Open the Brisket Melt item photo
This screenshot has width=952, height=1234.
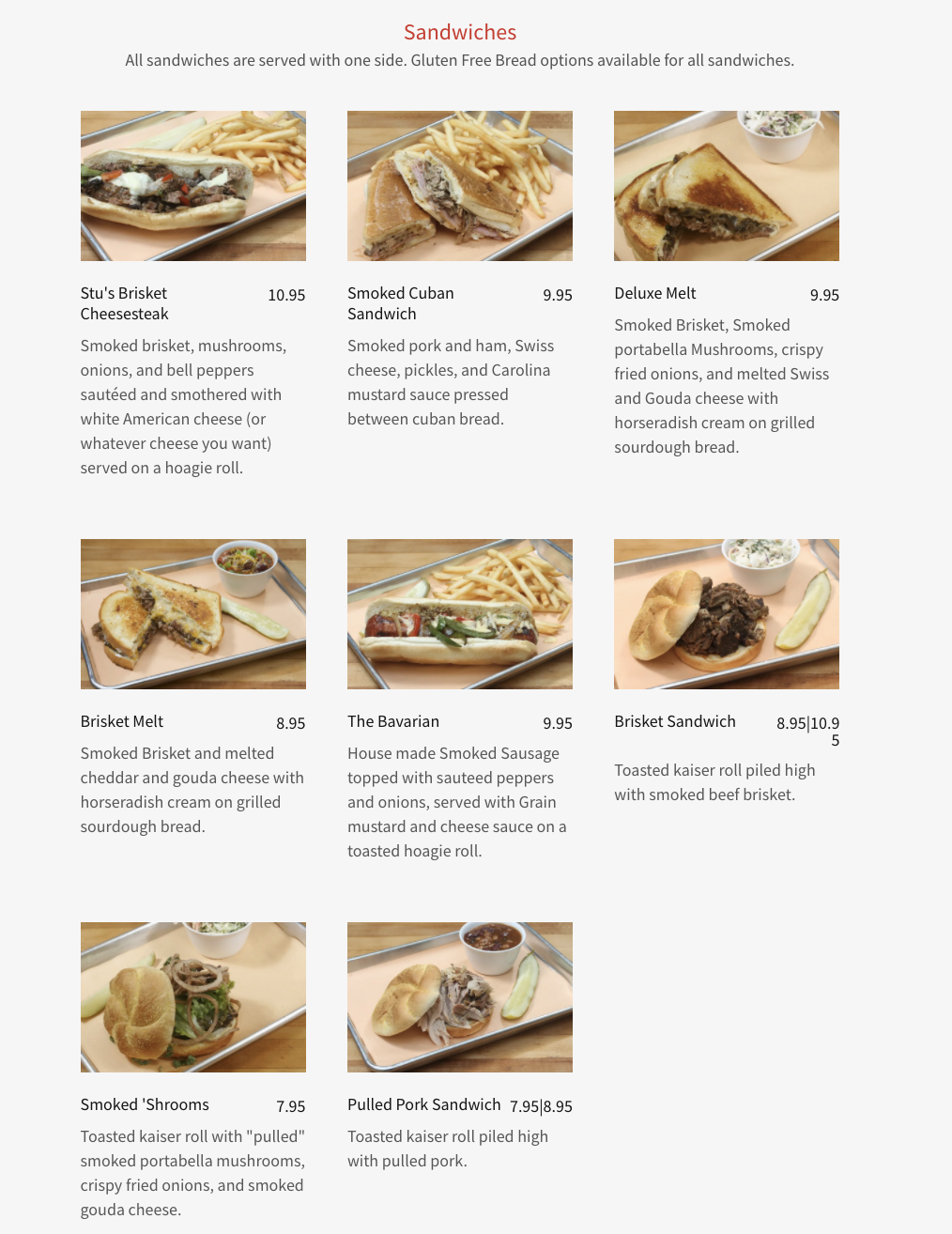[192, 614]
